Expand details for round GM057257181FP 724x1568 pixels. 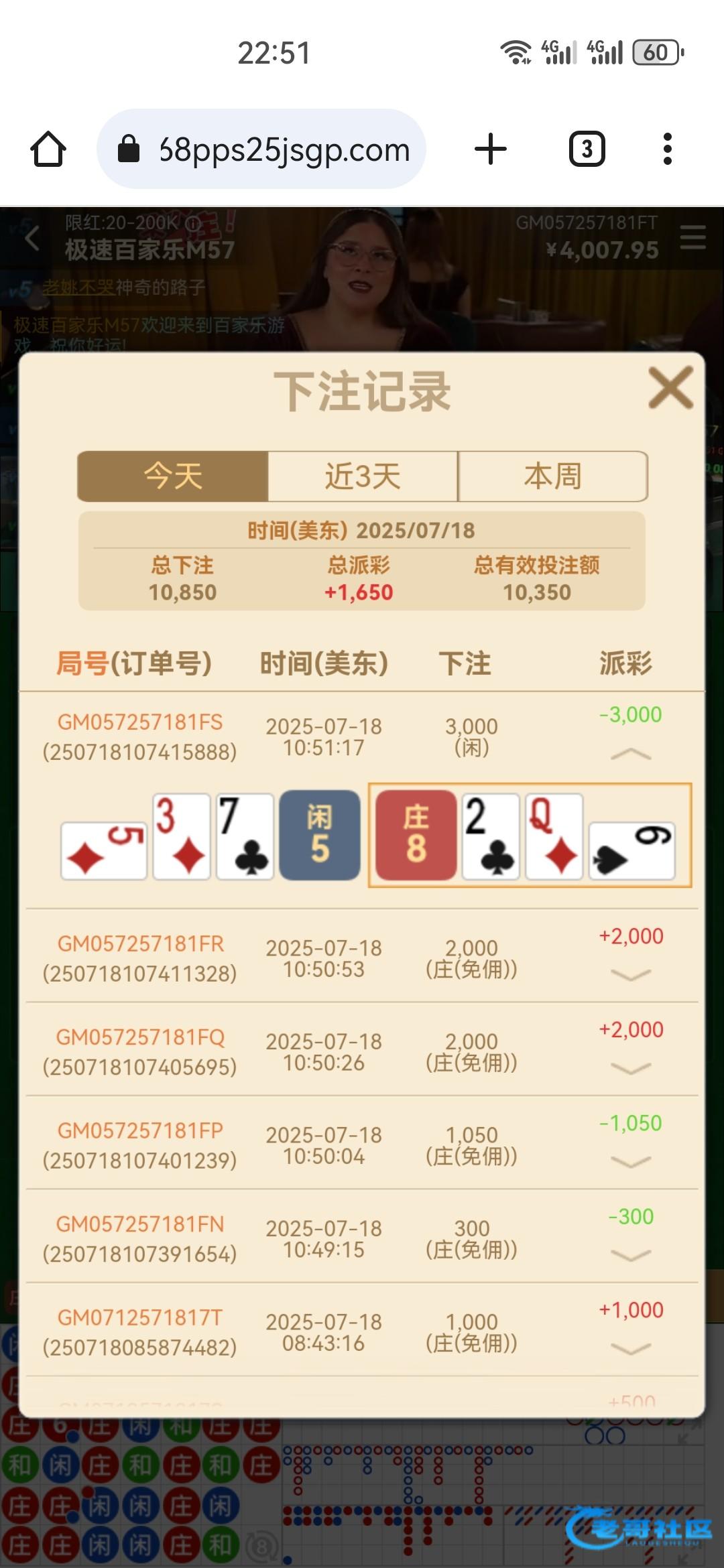631,1162
